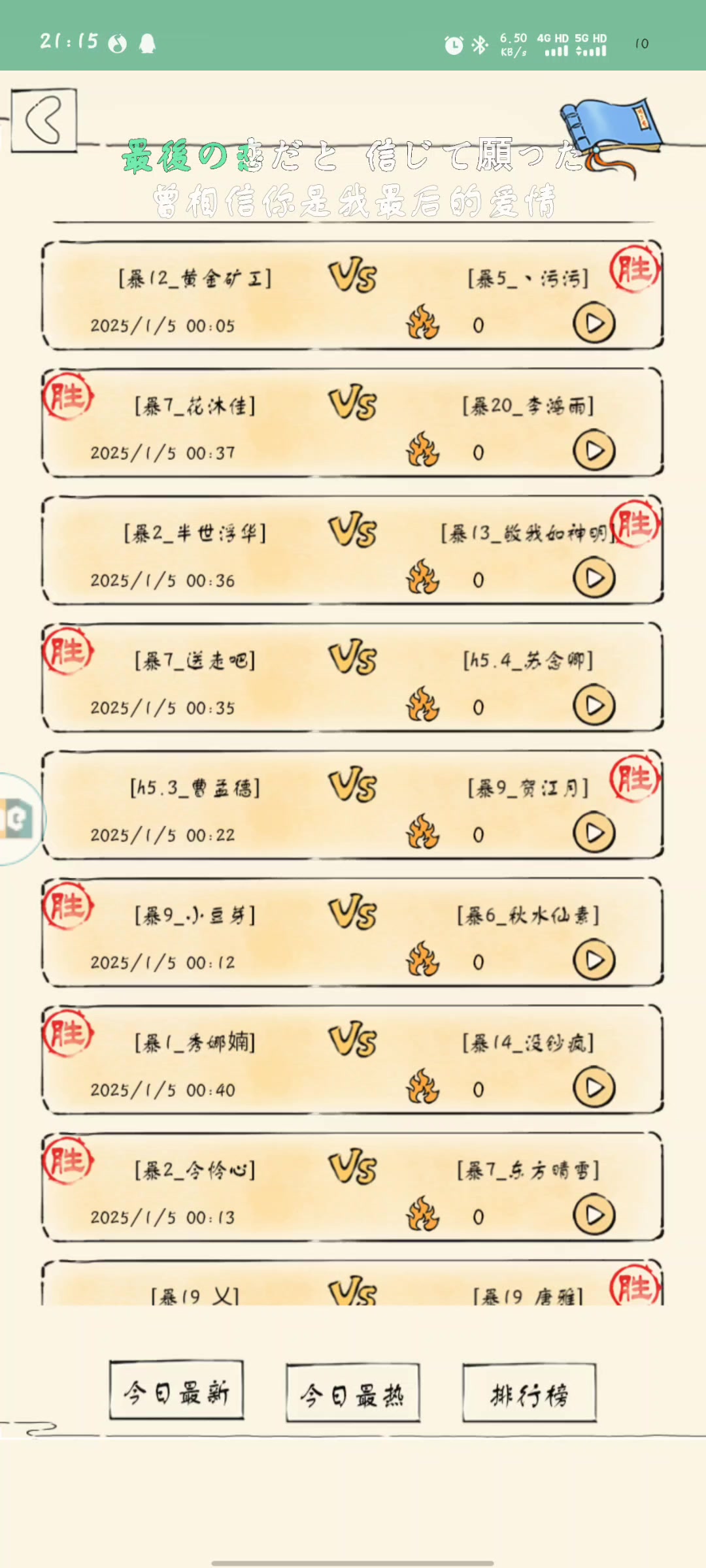Play replay of 花沐佳 vs 李鸿雨 match
The image size is (706, 1568).
coord(594,451)
